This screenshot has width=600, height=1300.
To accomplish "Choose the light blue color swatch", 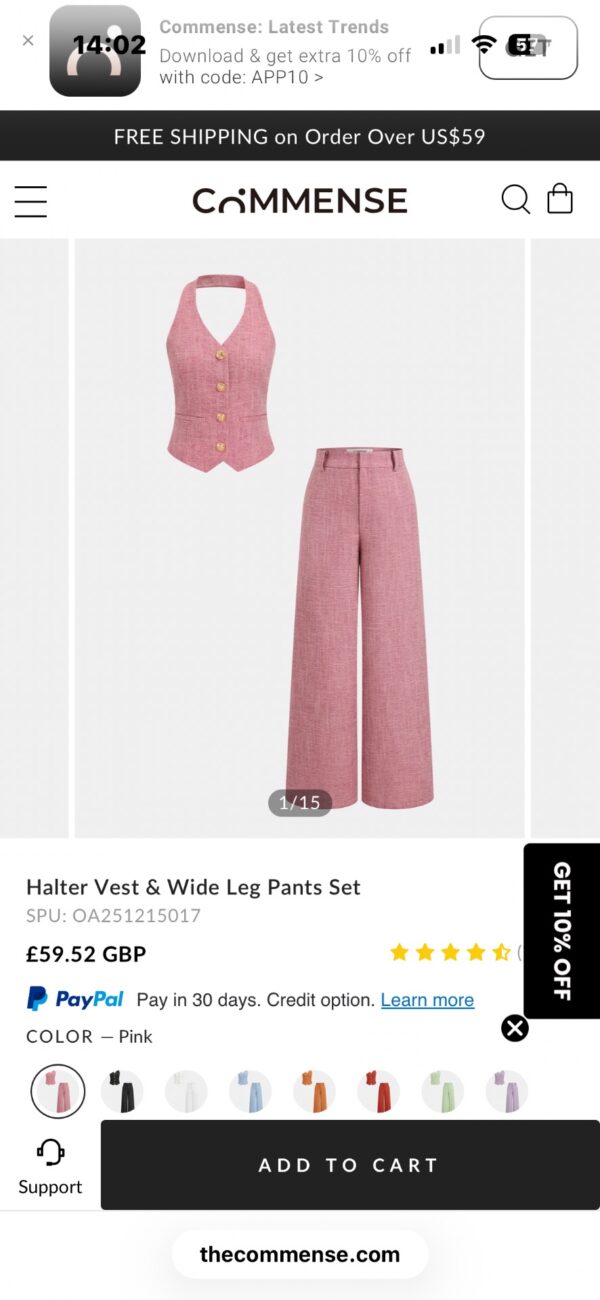I will pos(250,1091).
